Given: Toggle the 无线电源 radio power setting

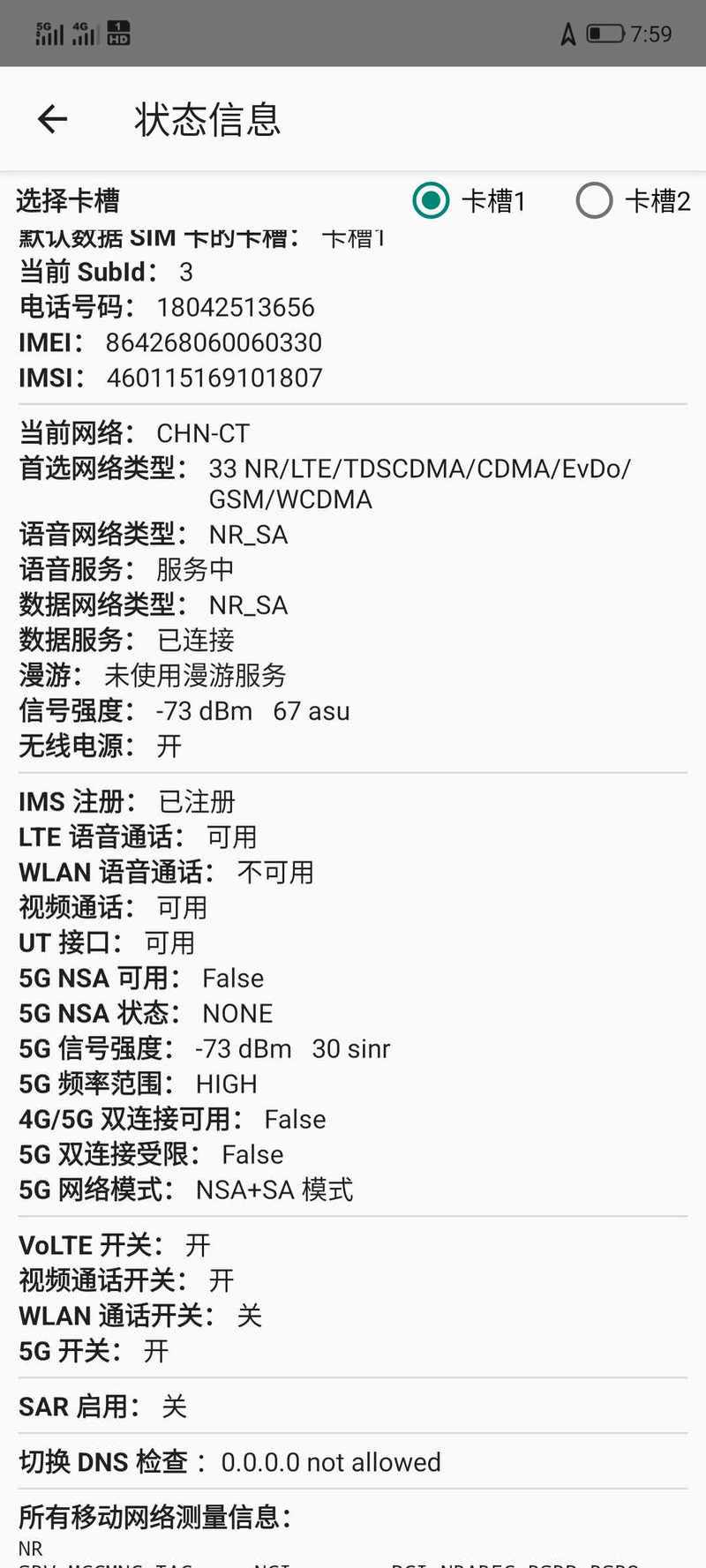Looking at the screenshot, I should pyautogui.click(x=353, y=746).
